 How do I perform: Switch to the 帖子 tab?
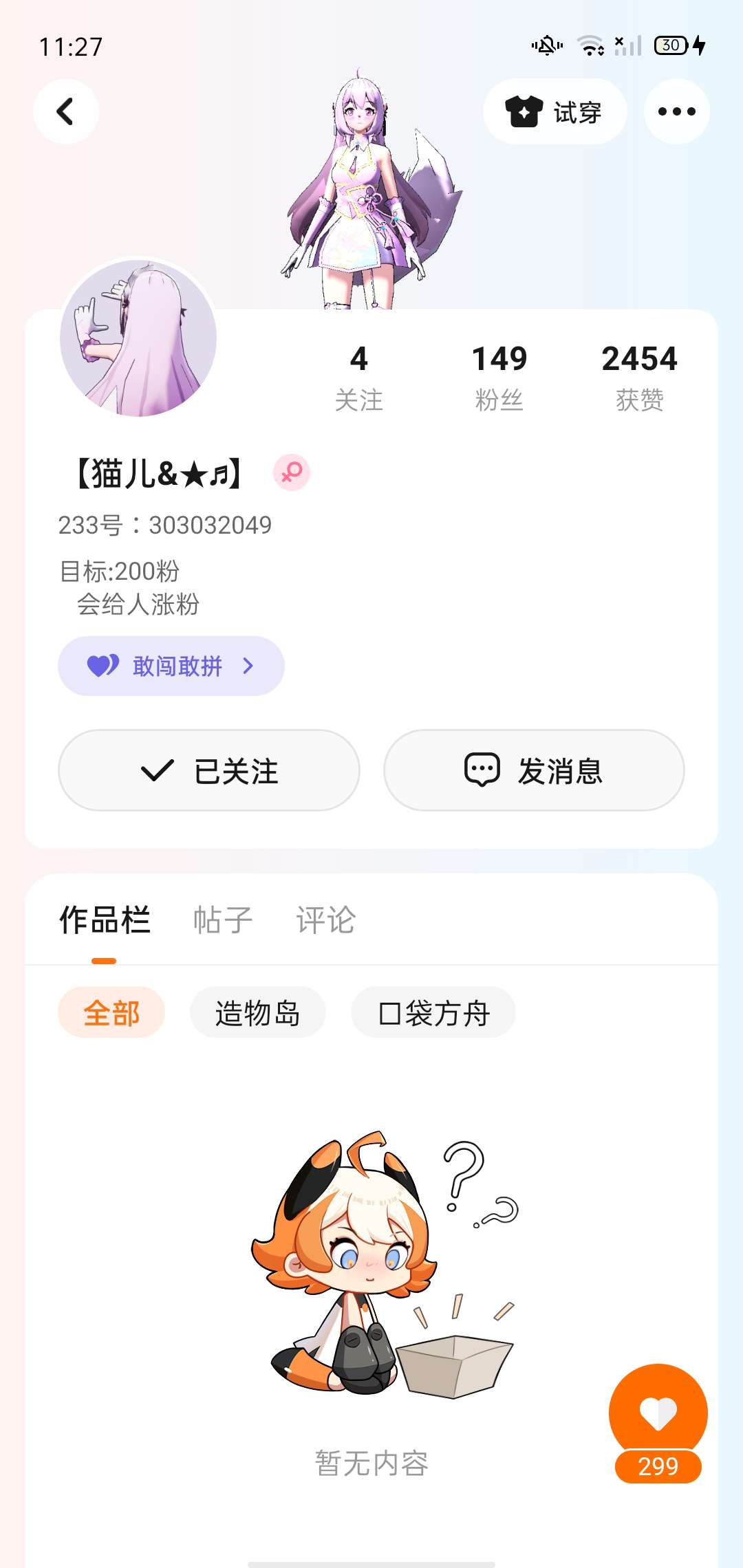(x=223, y=920)
